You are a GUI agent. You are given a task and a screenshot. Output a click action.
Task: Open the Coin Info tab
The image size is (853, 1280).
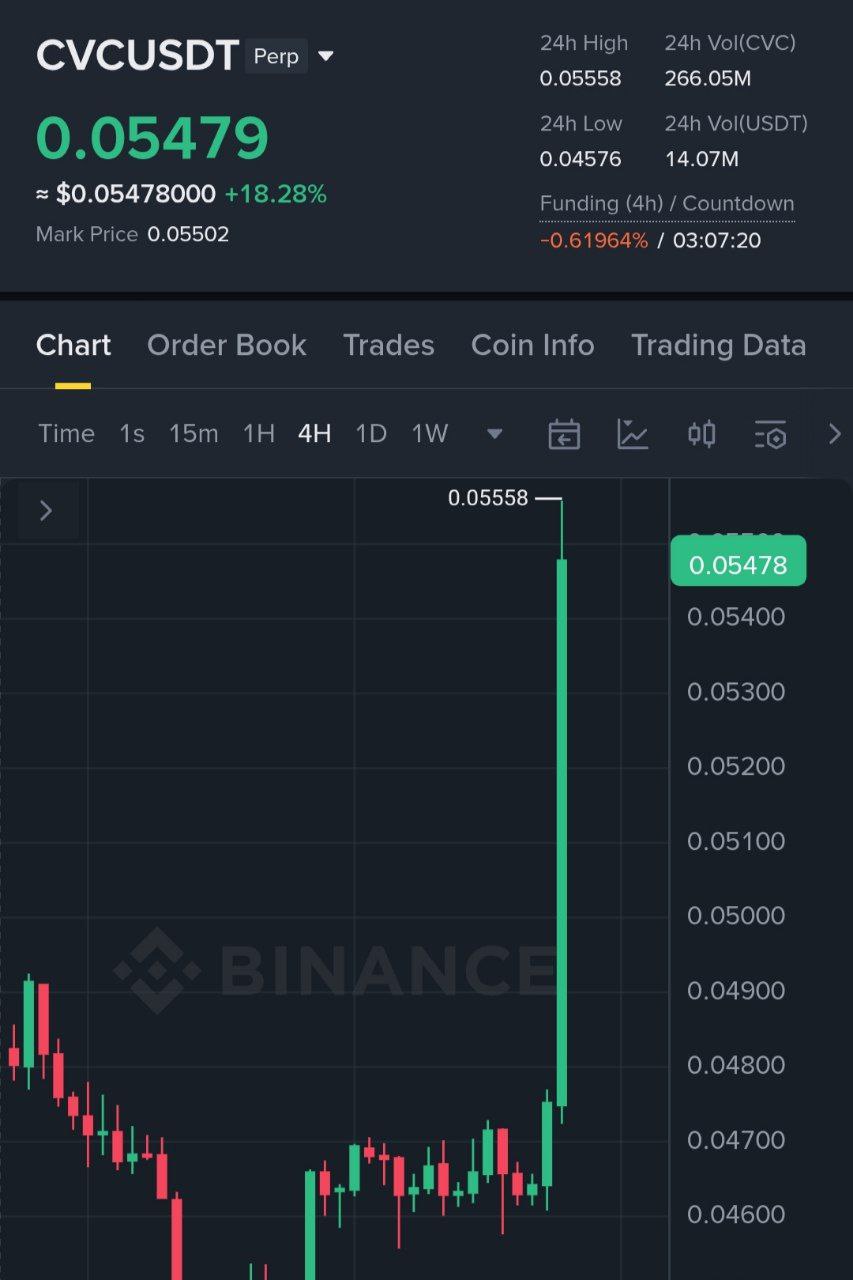tap(532, 345)
